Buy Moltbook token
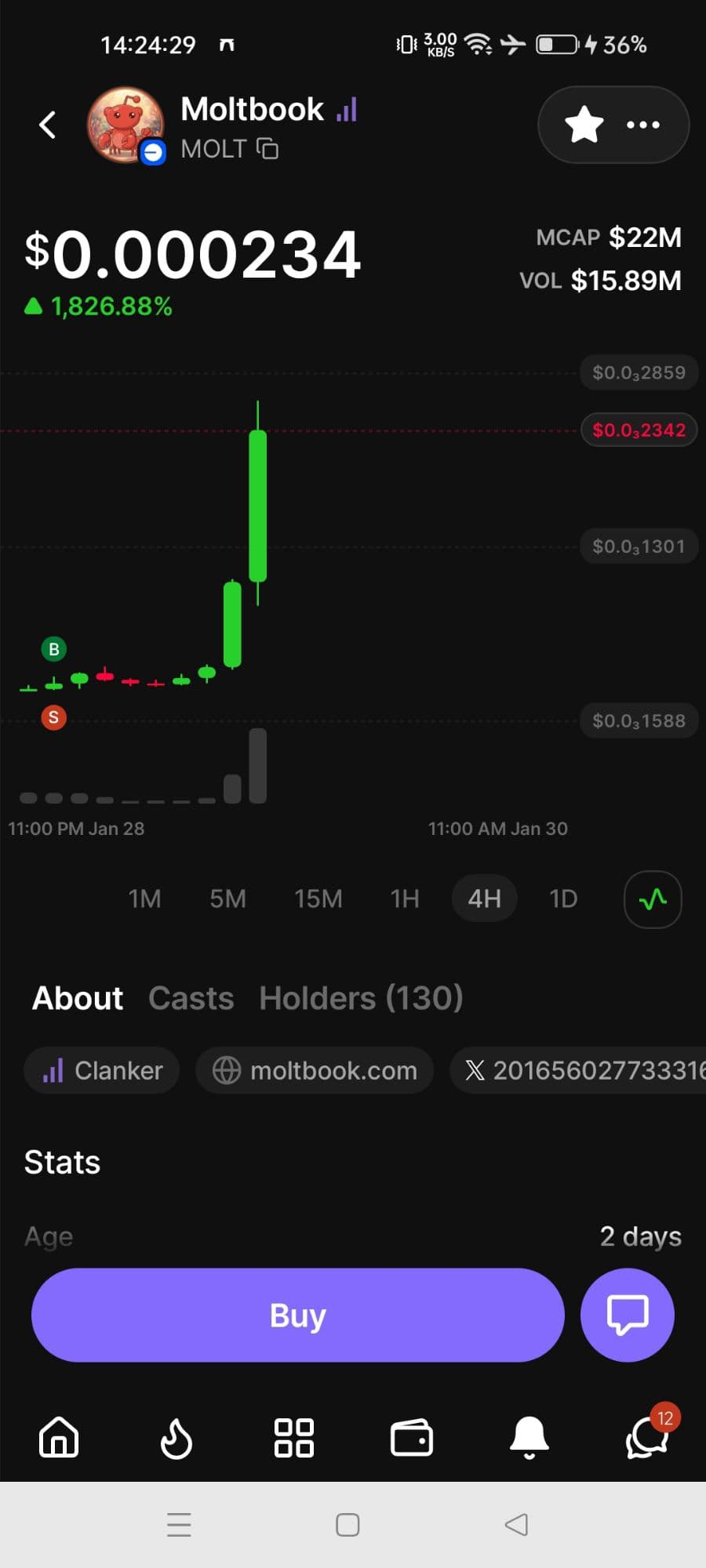The image size is (706, 1568). [297, 1315]
